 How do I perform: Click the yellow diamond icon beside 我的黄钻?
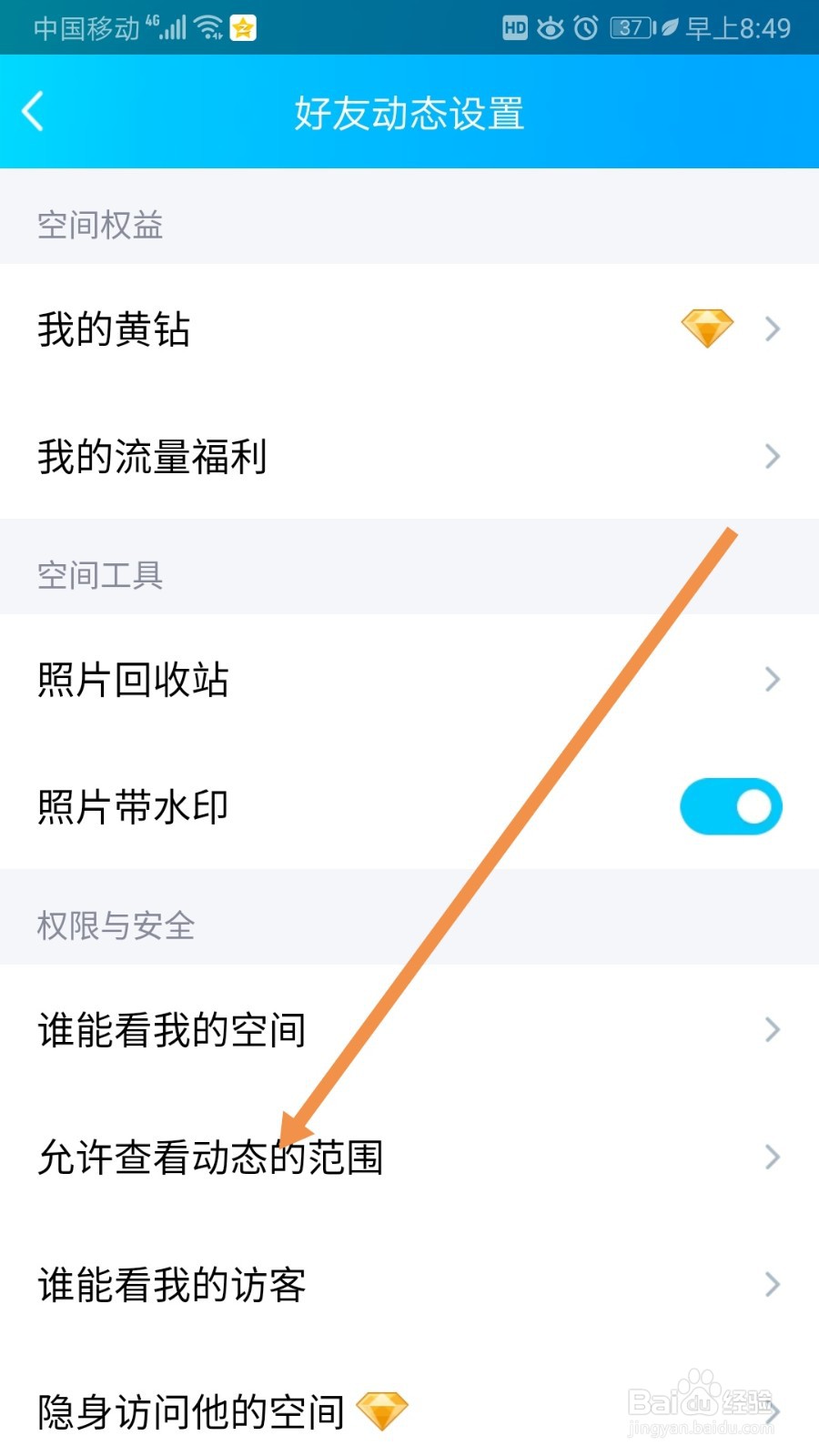tap(708, 329)
